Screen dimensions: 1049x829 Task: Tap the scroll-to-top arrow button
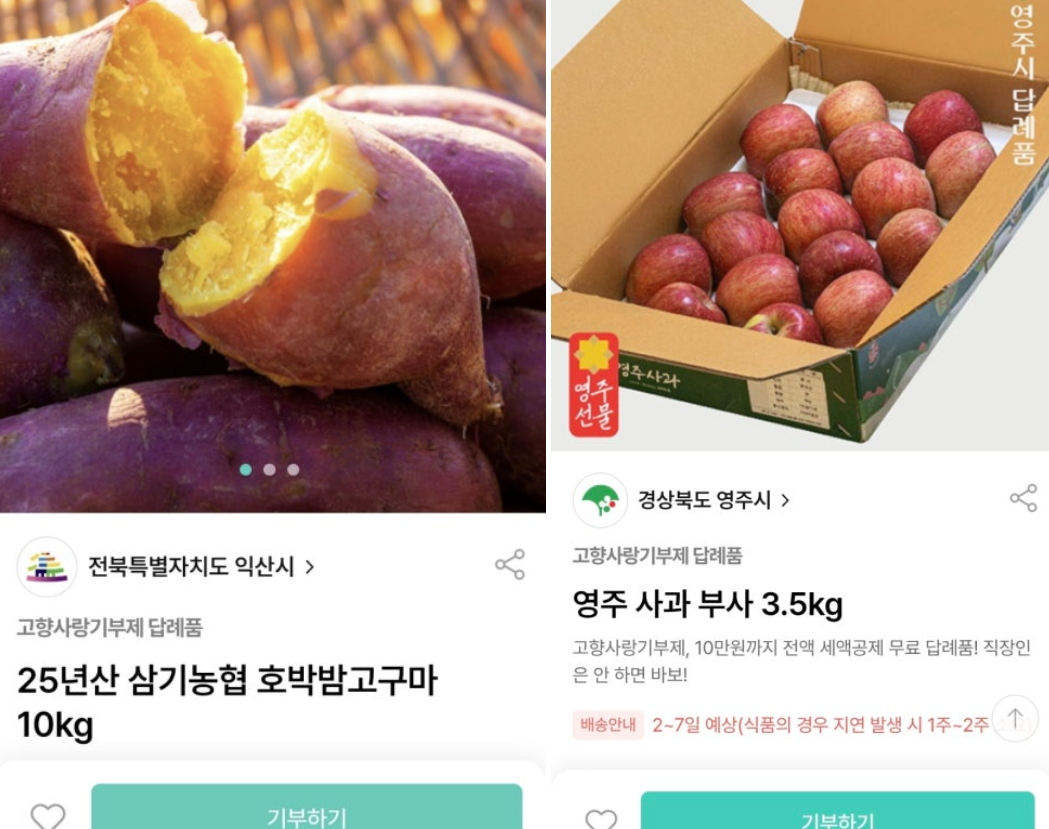click(1015, 718)
